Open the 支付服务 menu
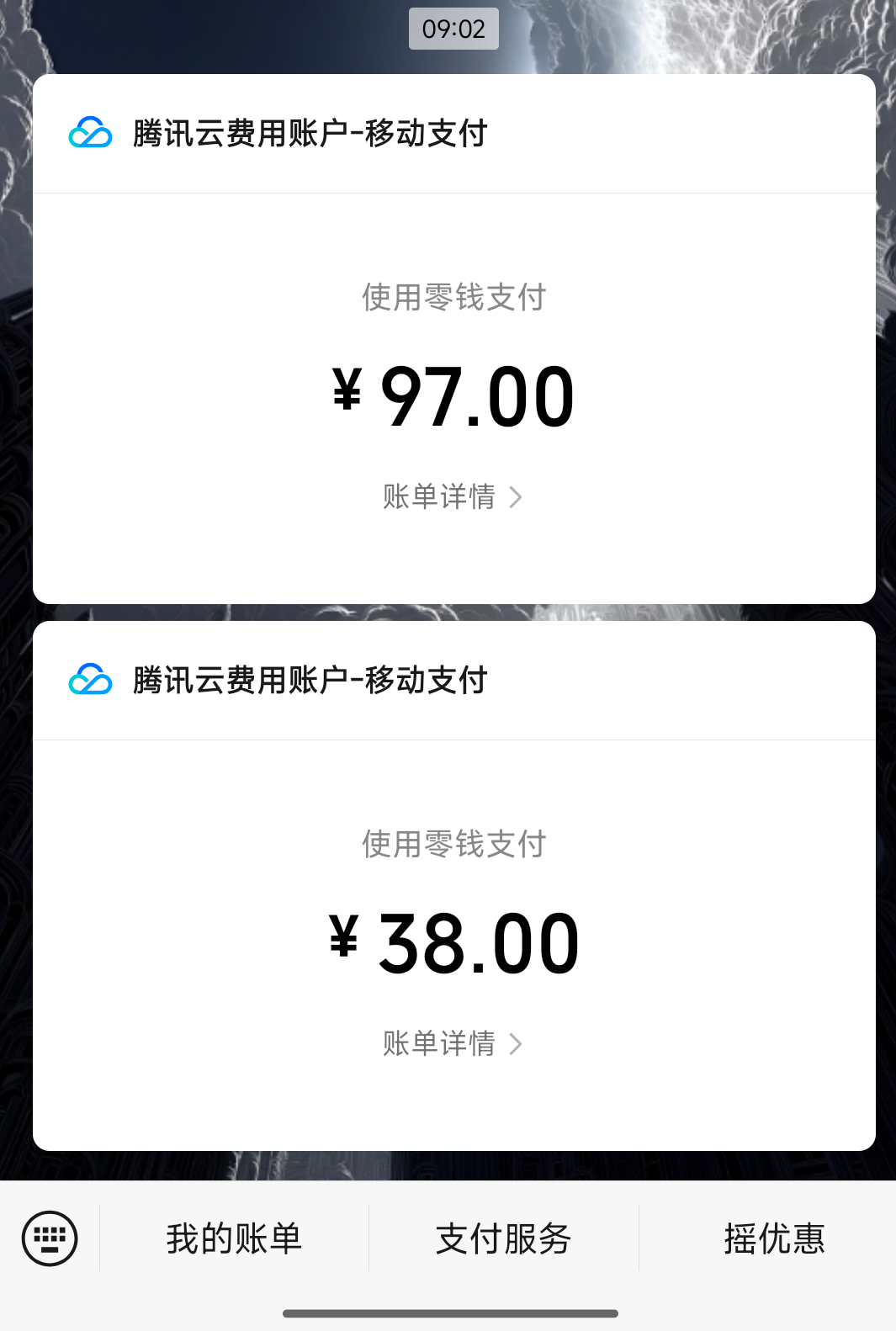Viewport: 896px width, 1331px height. pyautogui.click(x=503, y=1238)
